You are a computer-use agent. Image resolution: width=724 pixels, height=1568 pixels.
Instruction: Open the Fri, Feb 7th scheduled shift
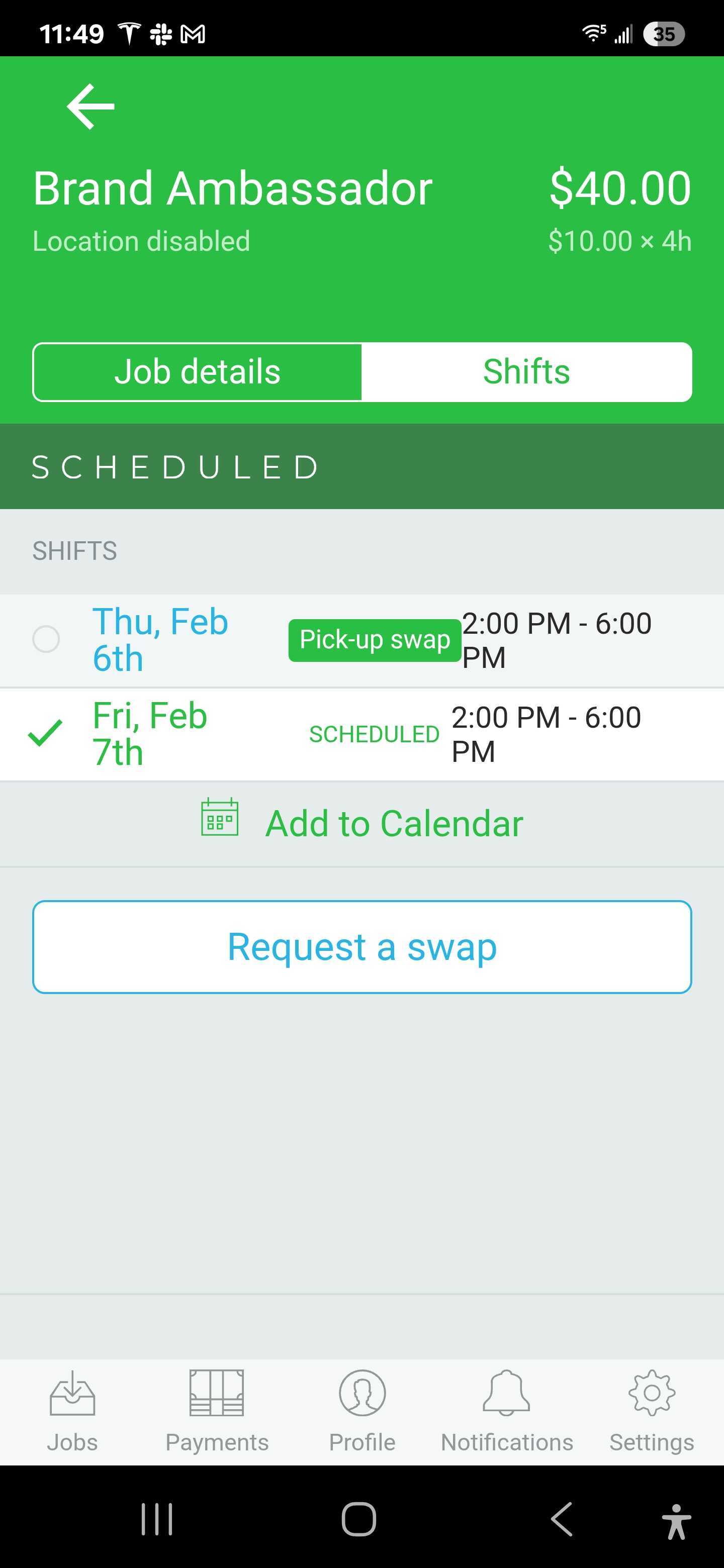pyautogui.click(x=361, y=734)
